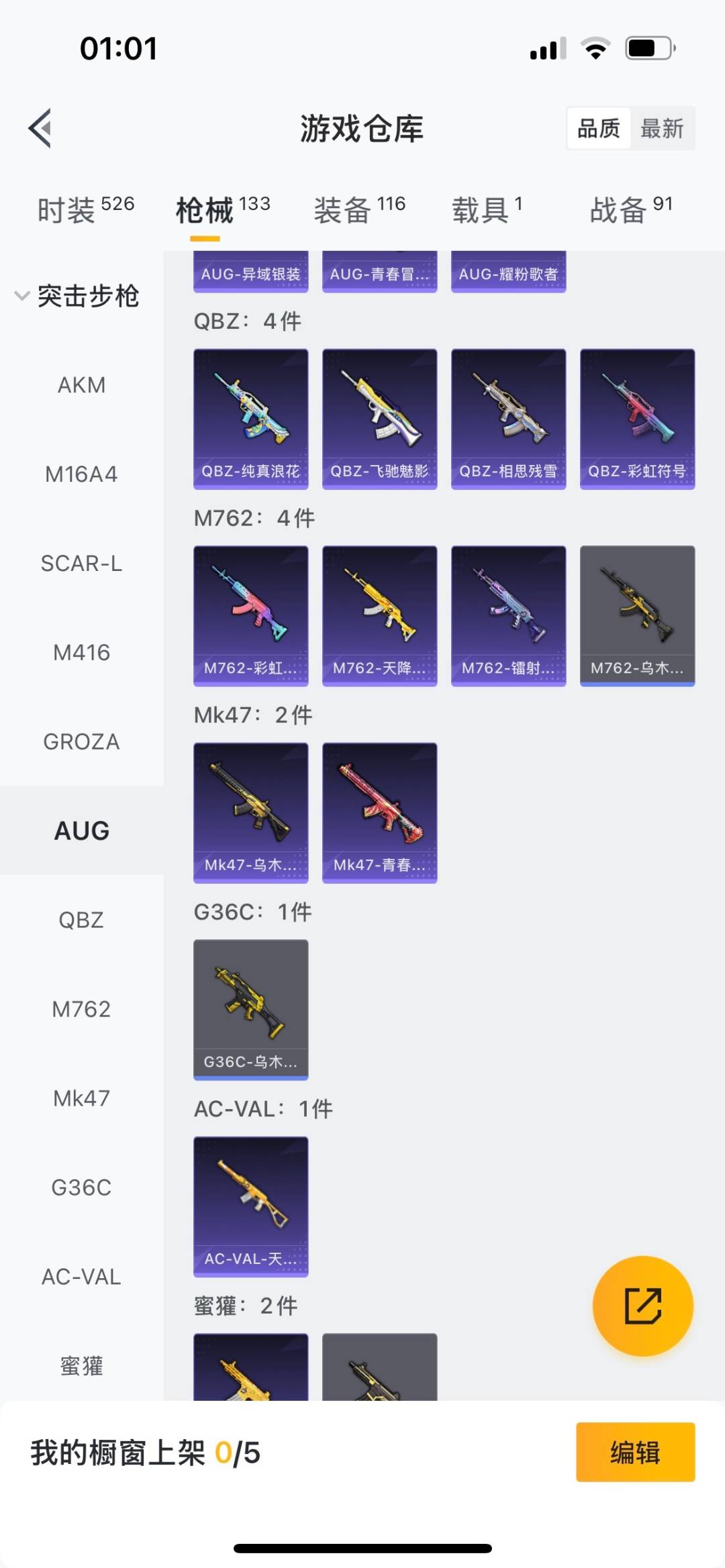The height and width of the screenshot is (1568, 725).
Task: Switch to the 载具 tab
Action: coord(487,210)
